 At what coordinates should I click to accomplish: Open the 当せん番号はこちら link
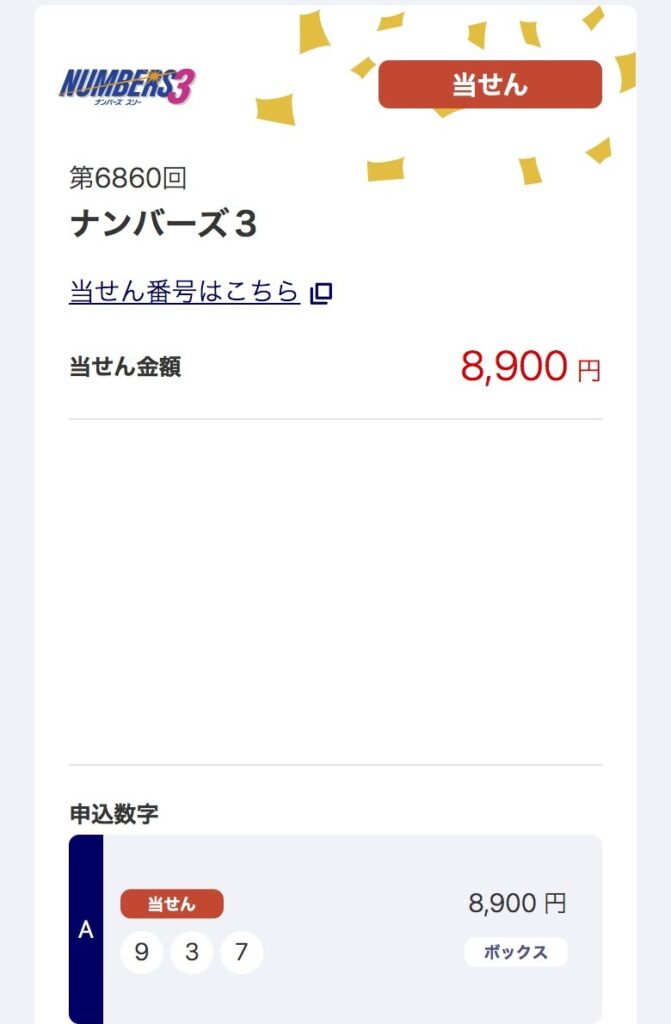click(185, 292)
